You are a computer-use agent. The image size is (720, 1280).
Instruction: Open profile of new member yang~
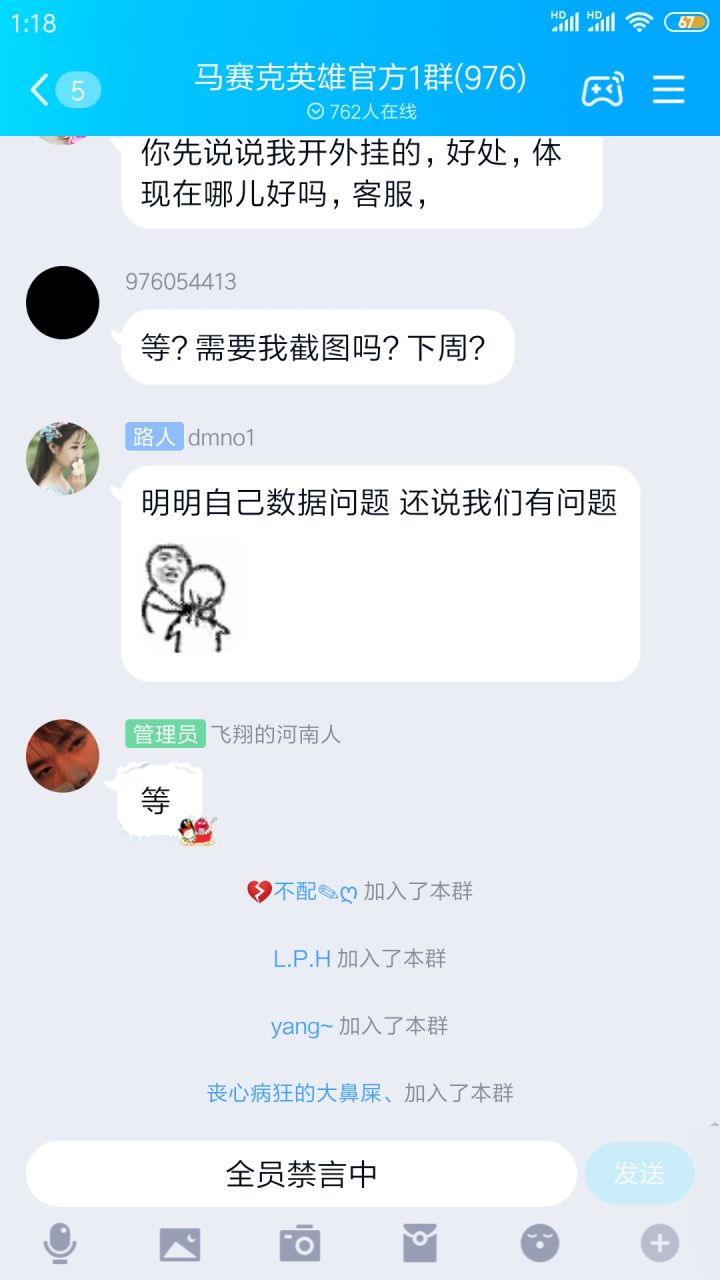coord(302,1026)
